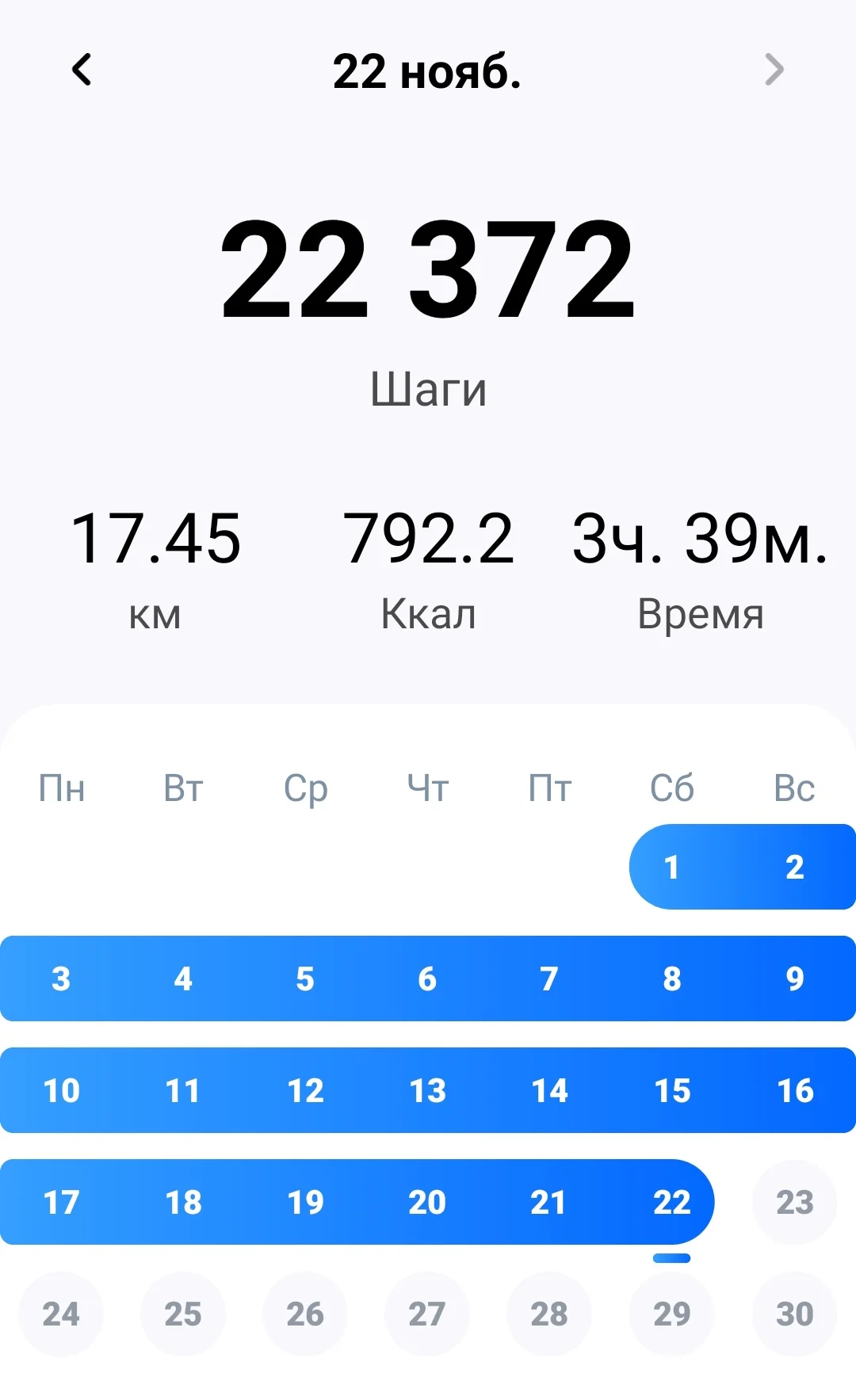Viewport: 856px width, 1400px height.
Task: Select November 2 in the calendar
Action: (794, 867)
